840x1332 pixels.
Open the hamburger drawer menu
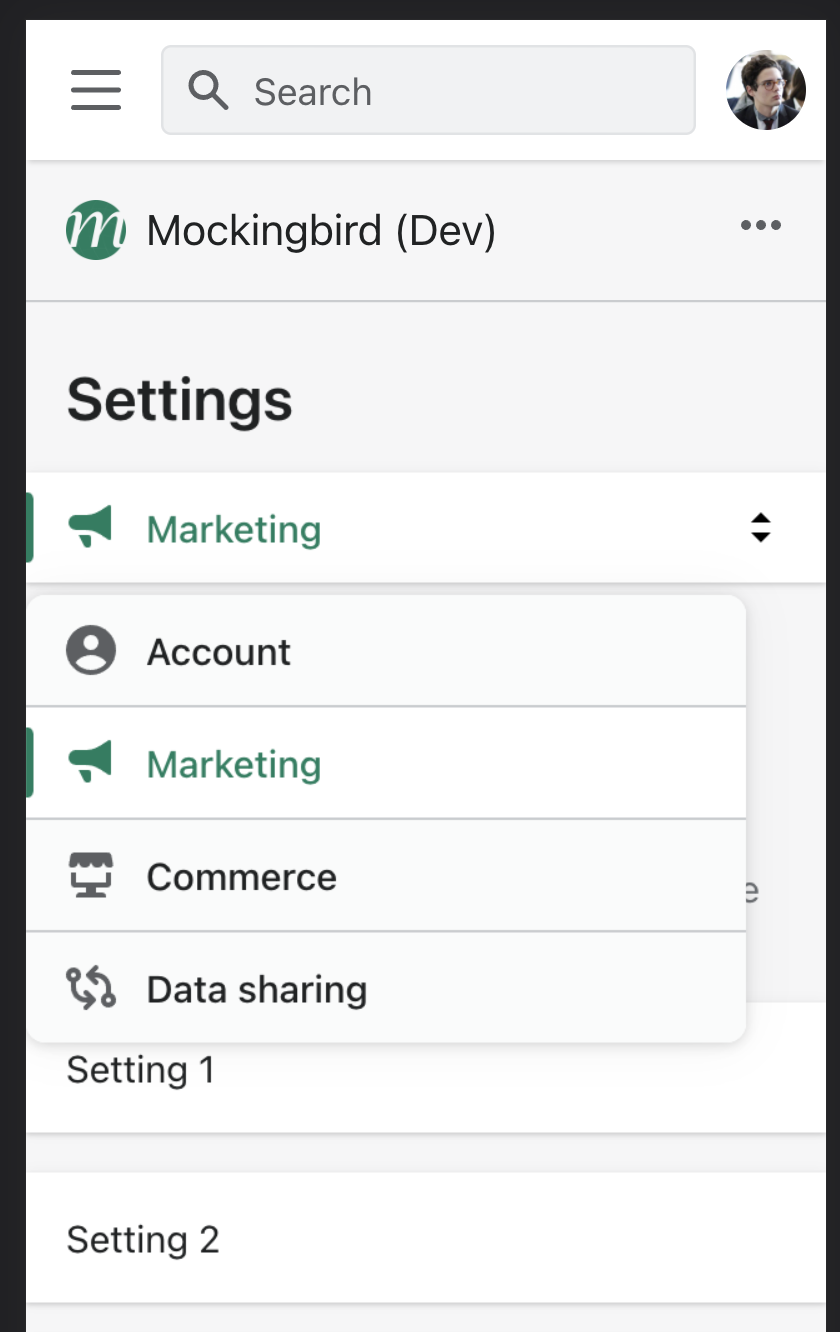tap(96, 91)
